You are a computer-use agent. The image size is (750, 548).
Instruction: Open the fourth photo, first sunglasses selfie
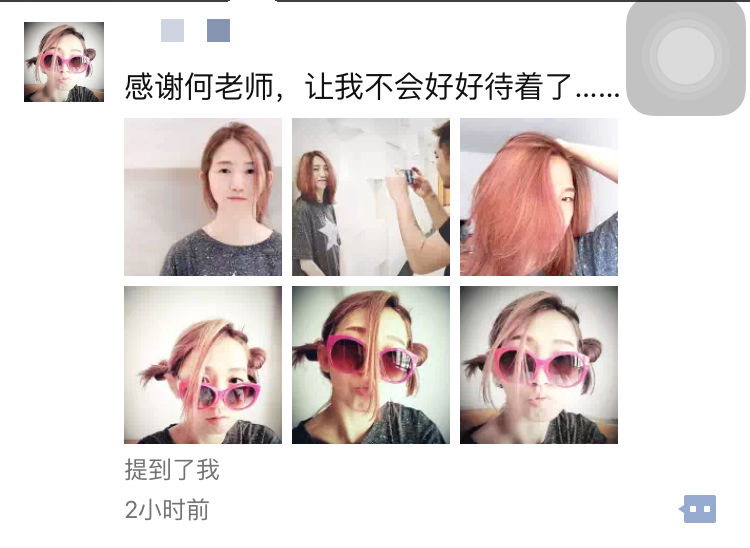(x=203, y=365)
